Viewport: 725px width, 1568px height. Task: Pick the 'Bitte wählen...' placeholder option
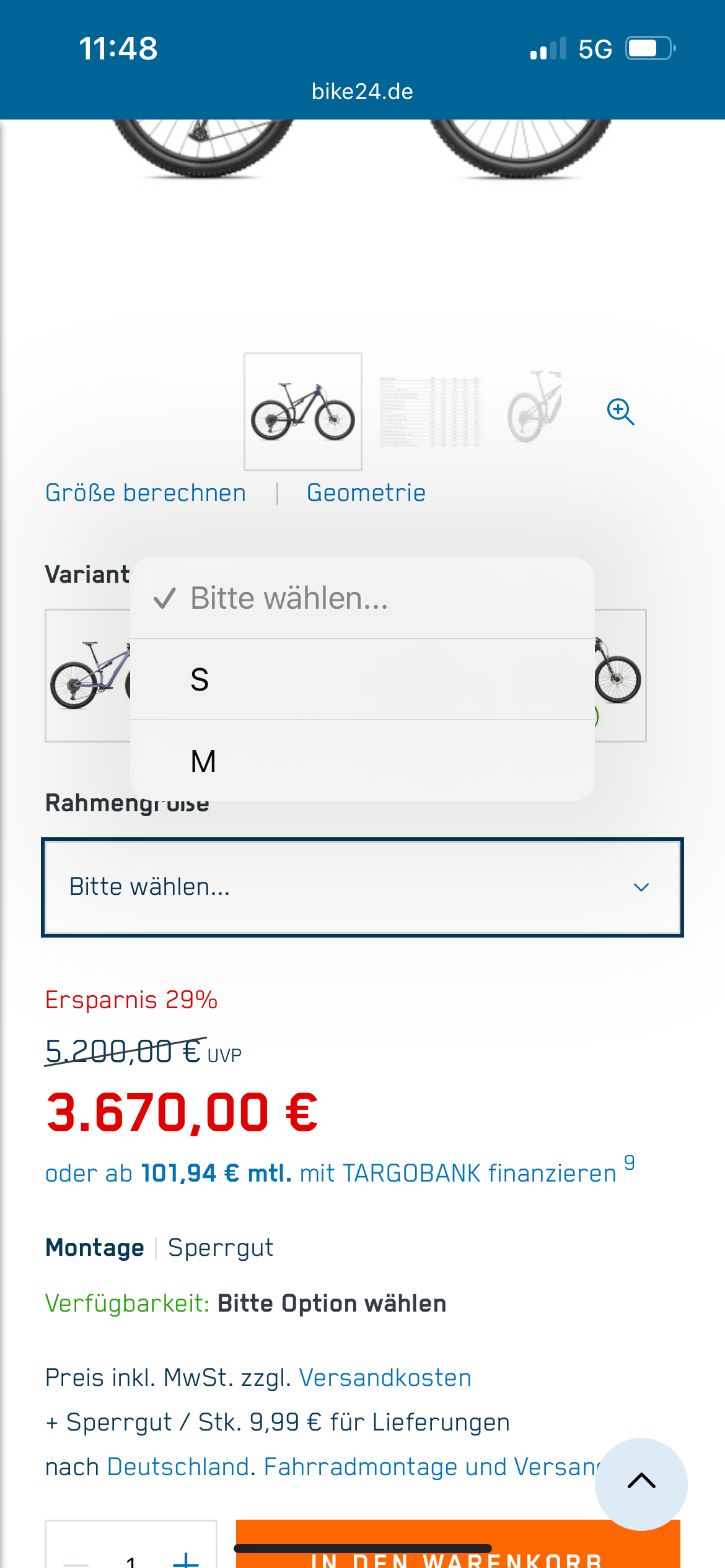point(362,598)
